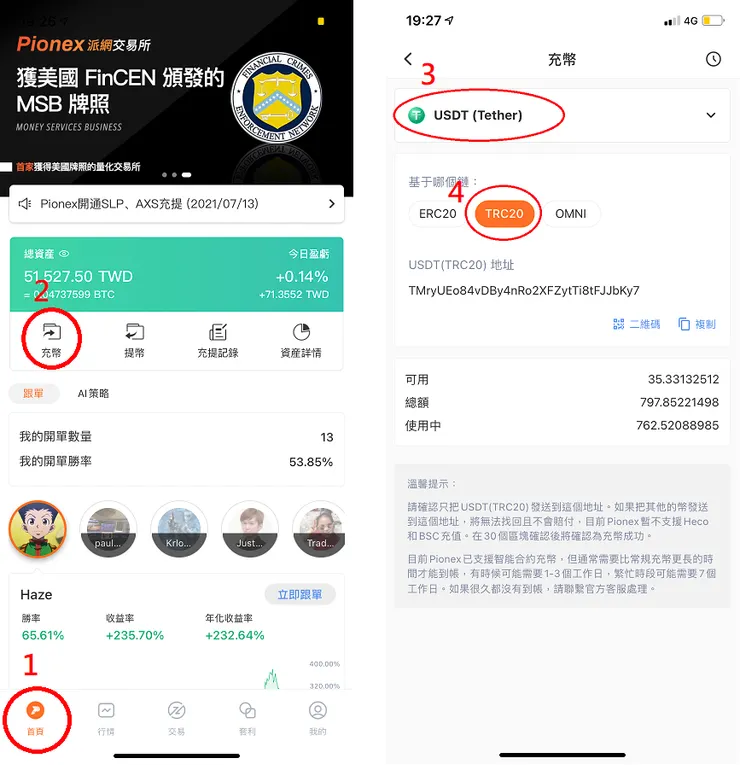Select the 充幣 deposit icon
The width and height of the screenshot is (740, 765).
click(x=51, y=338)
